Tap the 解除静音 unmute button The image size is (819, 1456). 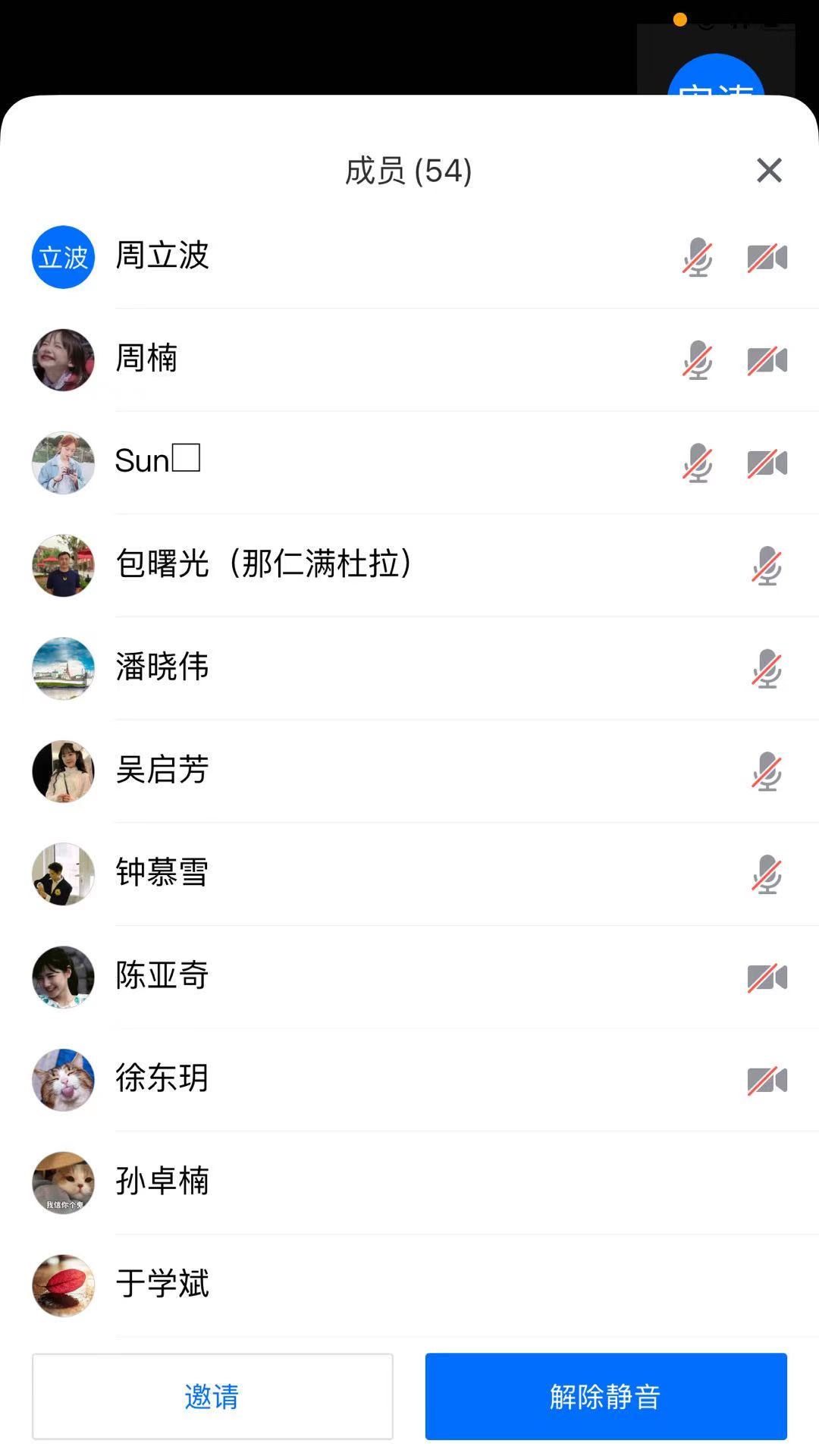pyautogui.click(x=605, y=1396)
